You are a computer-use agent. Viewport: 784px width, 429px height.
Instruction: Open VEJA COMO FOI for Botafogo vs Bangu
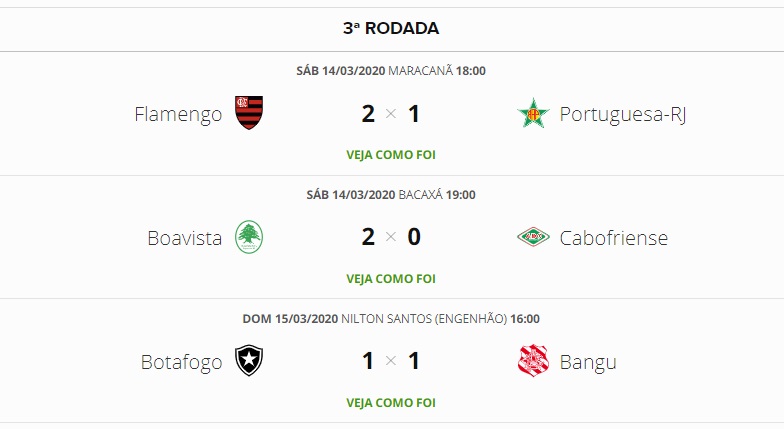point(391,403)
